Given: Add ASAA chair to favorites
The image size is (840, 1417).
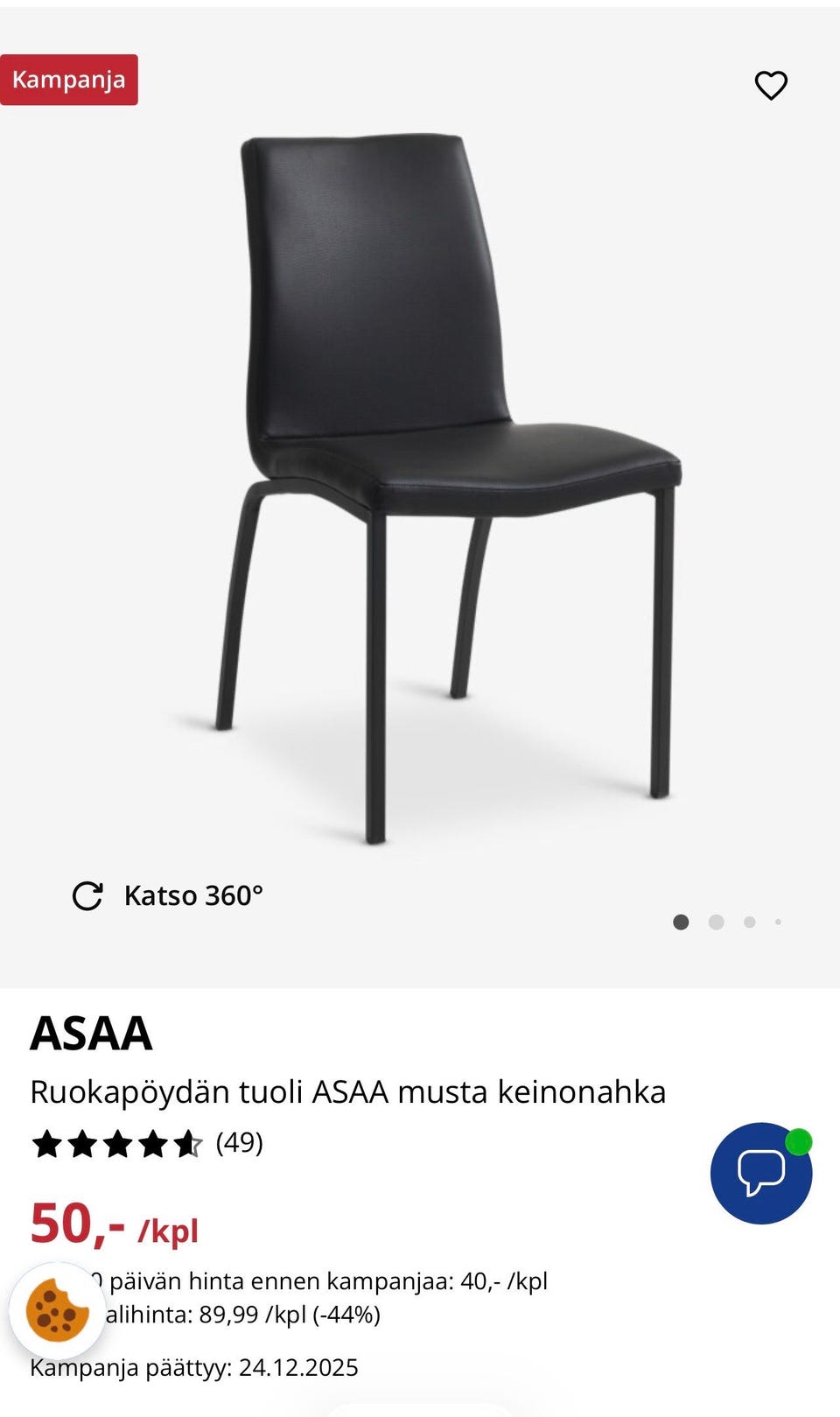Looking at the screenshot, I should [771, 85].
